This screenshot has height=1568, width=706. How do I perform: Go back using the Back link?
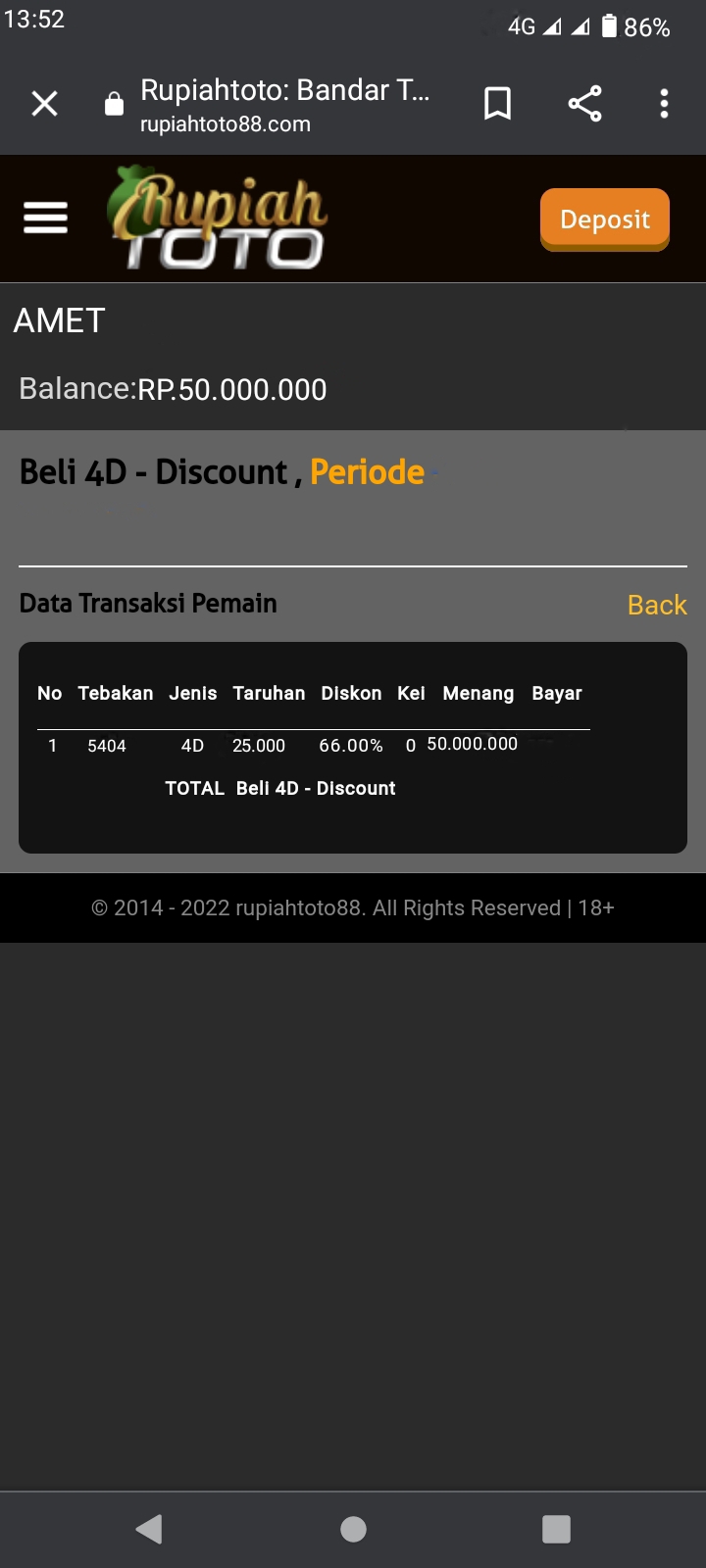point(657,605)
